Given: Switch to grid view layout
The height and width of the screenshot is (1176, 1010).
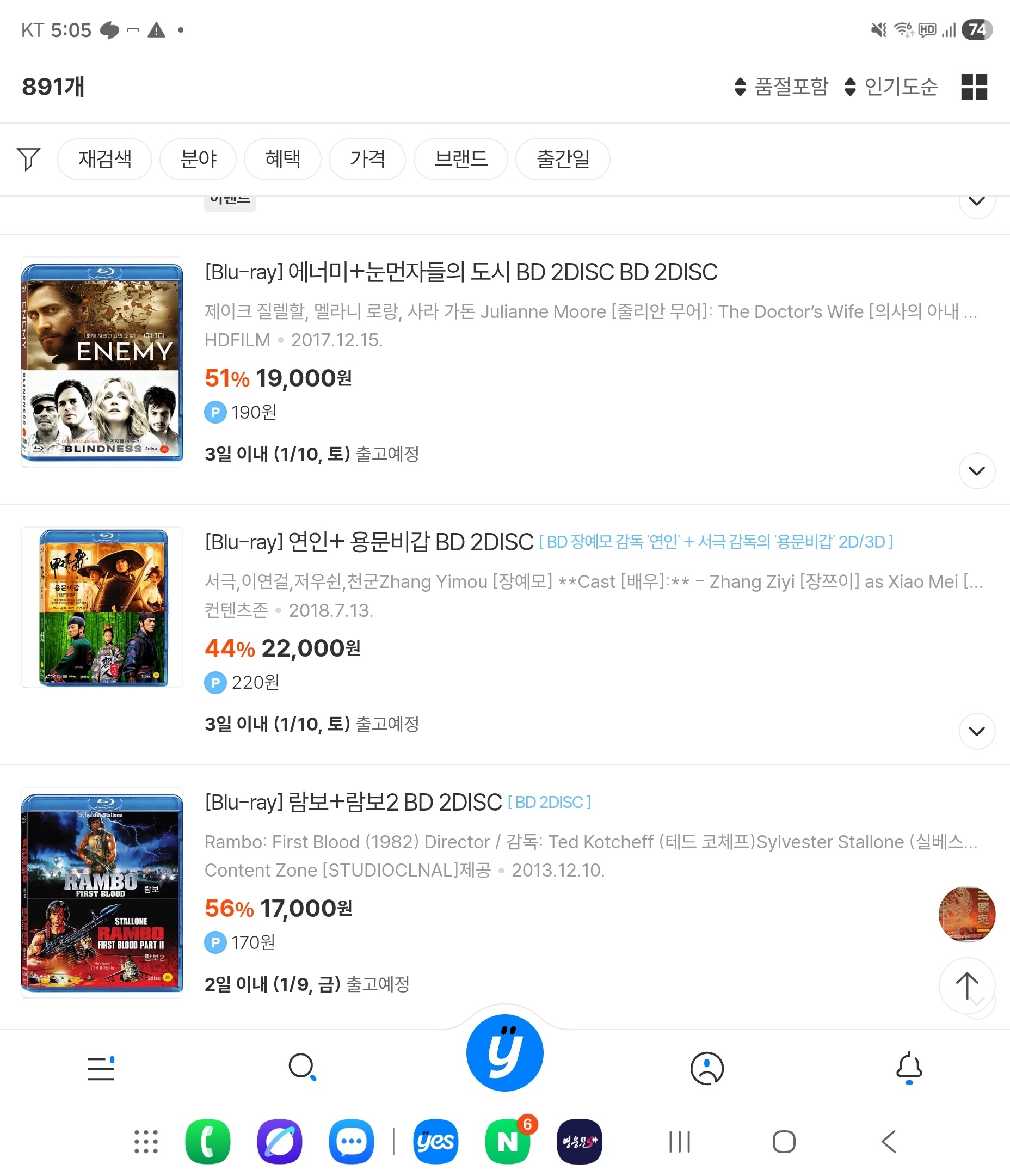Looking at the screenshot, I should [974, 87].
